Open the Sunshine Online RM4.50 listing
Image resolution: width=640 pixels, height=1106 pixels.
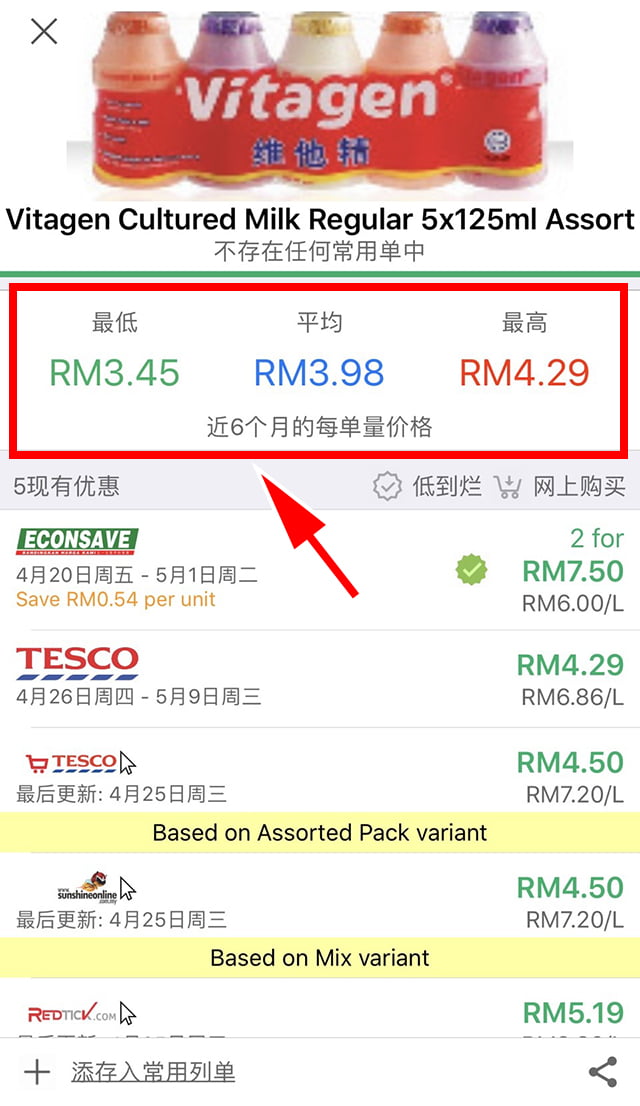[x=320, y=901]
